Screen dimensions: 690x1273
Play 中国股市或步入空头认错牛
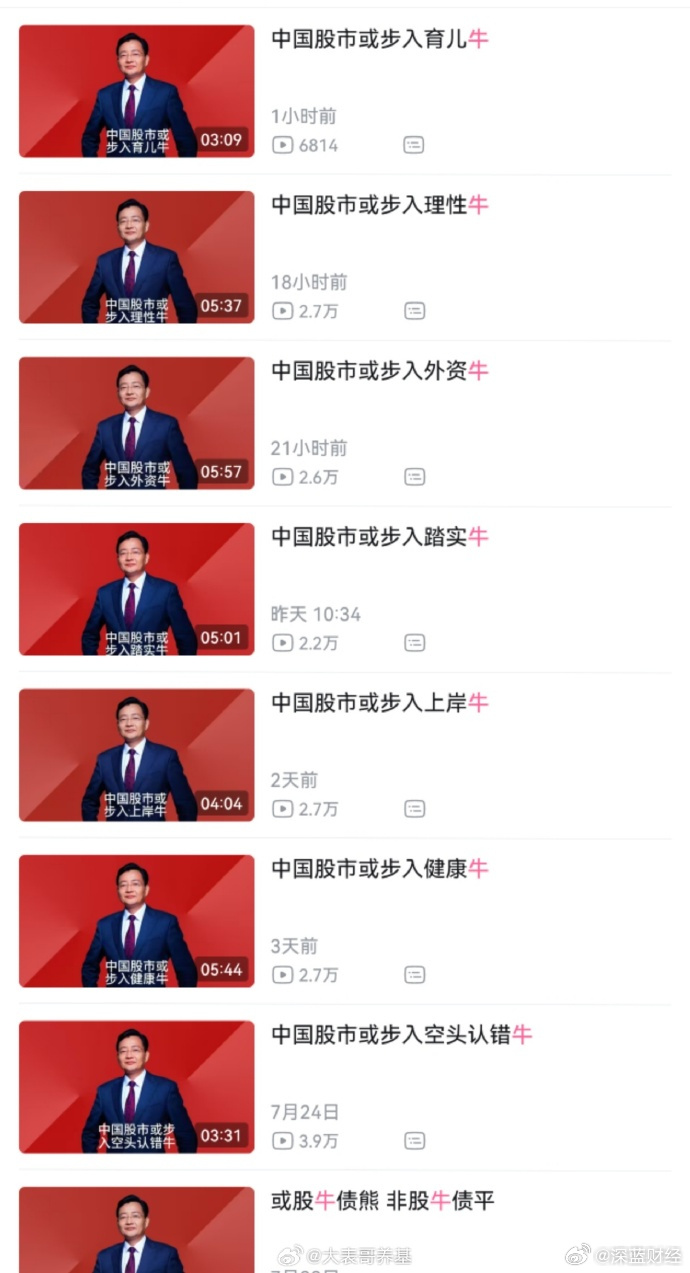tap(137, 1087)
